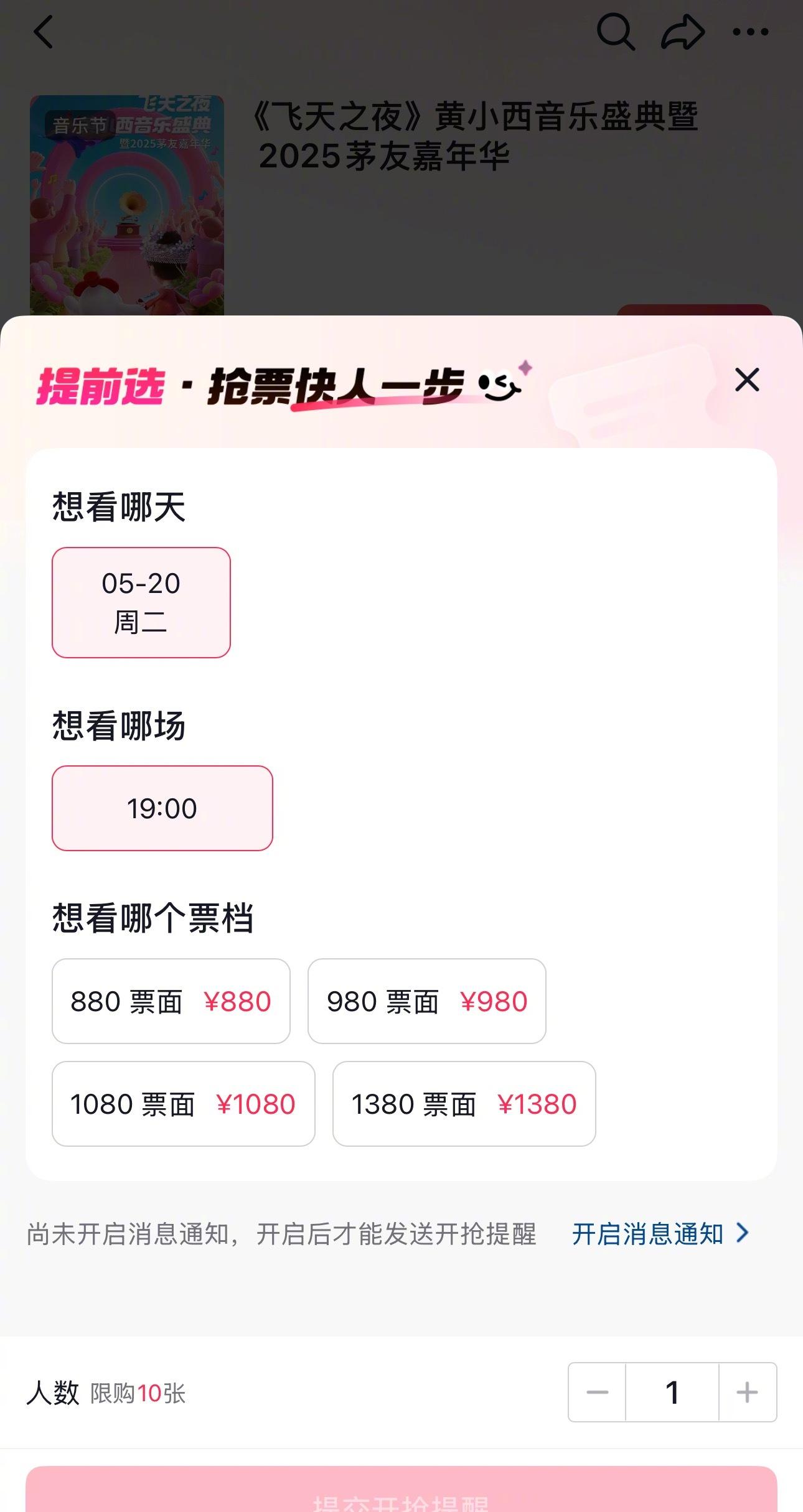The image size is (803, 1512).
Task: Pick the 980 ticket tier
Action: (427, 1001)
